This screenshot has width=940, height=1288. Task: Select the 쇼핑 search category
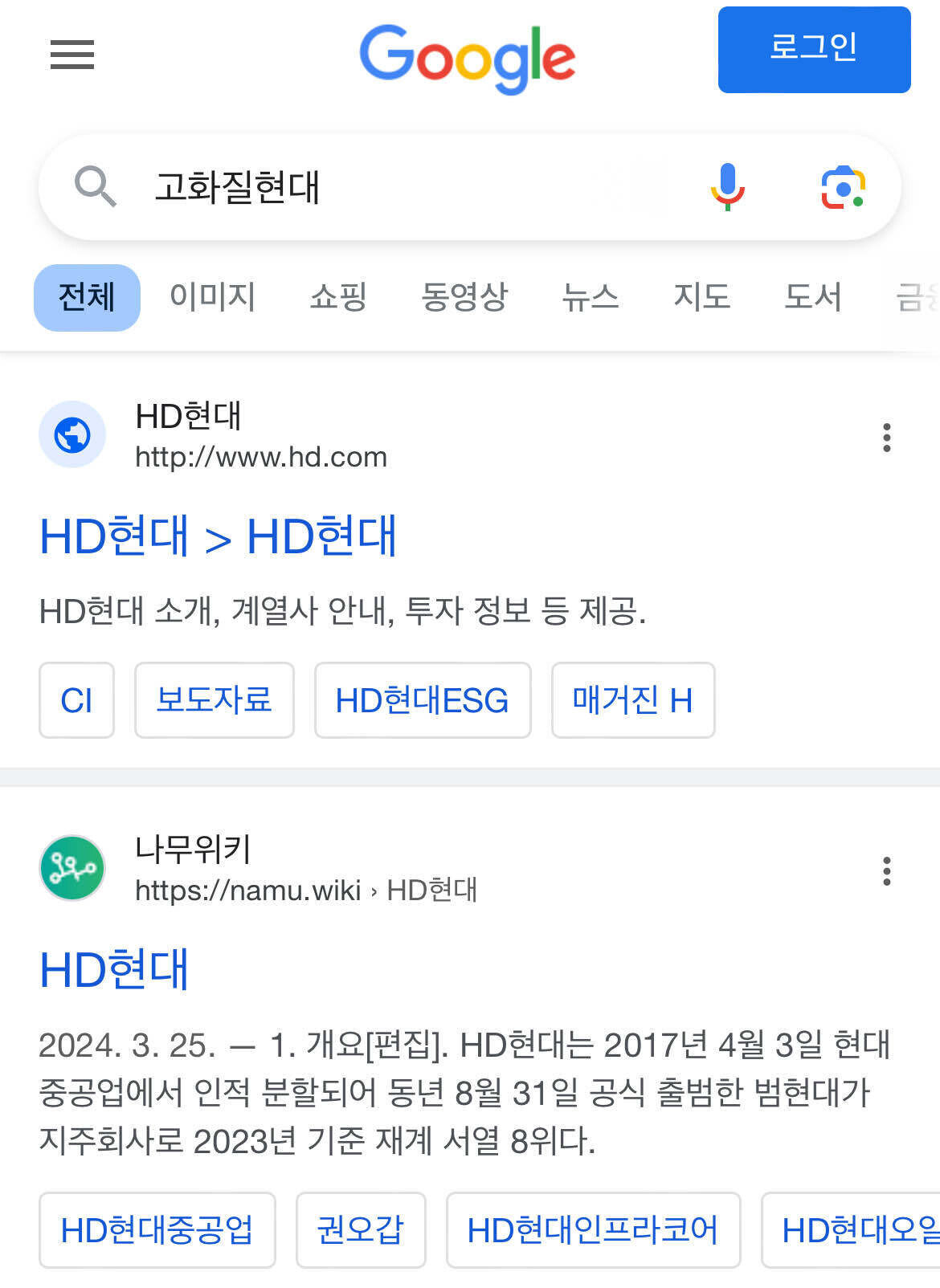coord(339,296)
